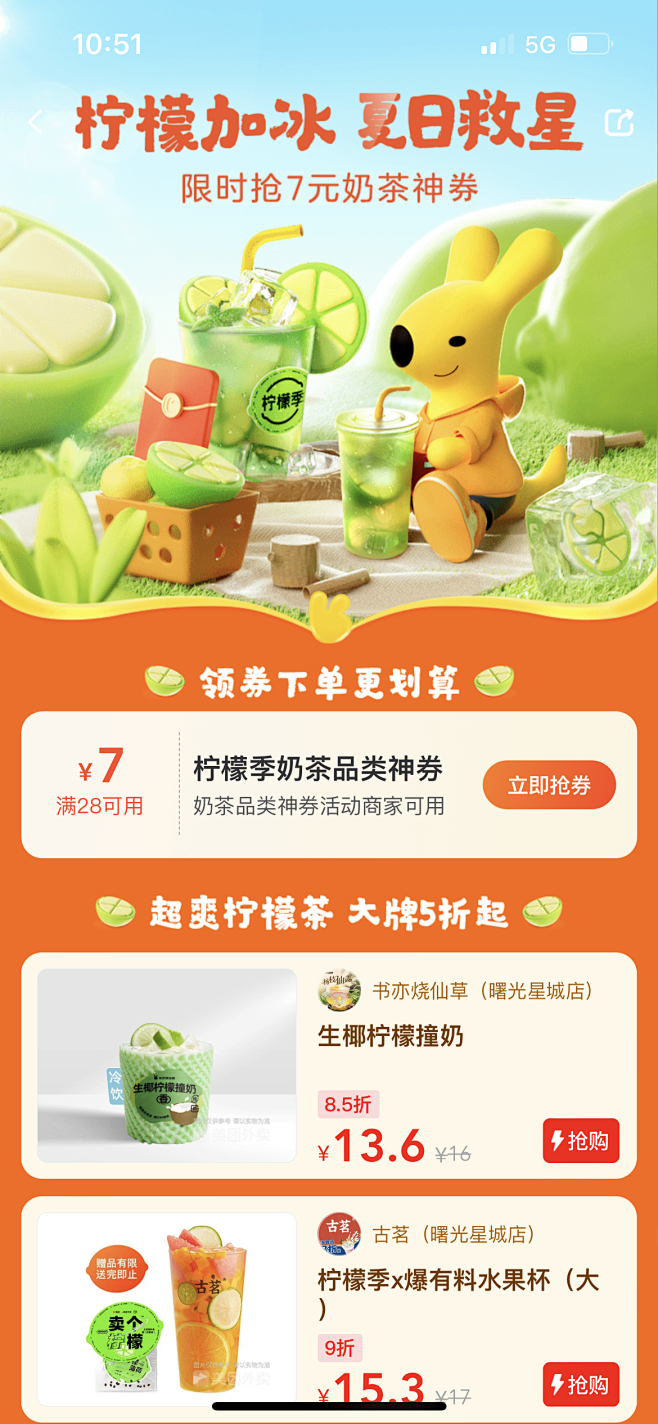Go back using the top-left arrow

click(36, 123)
